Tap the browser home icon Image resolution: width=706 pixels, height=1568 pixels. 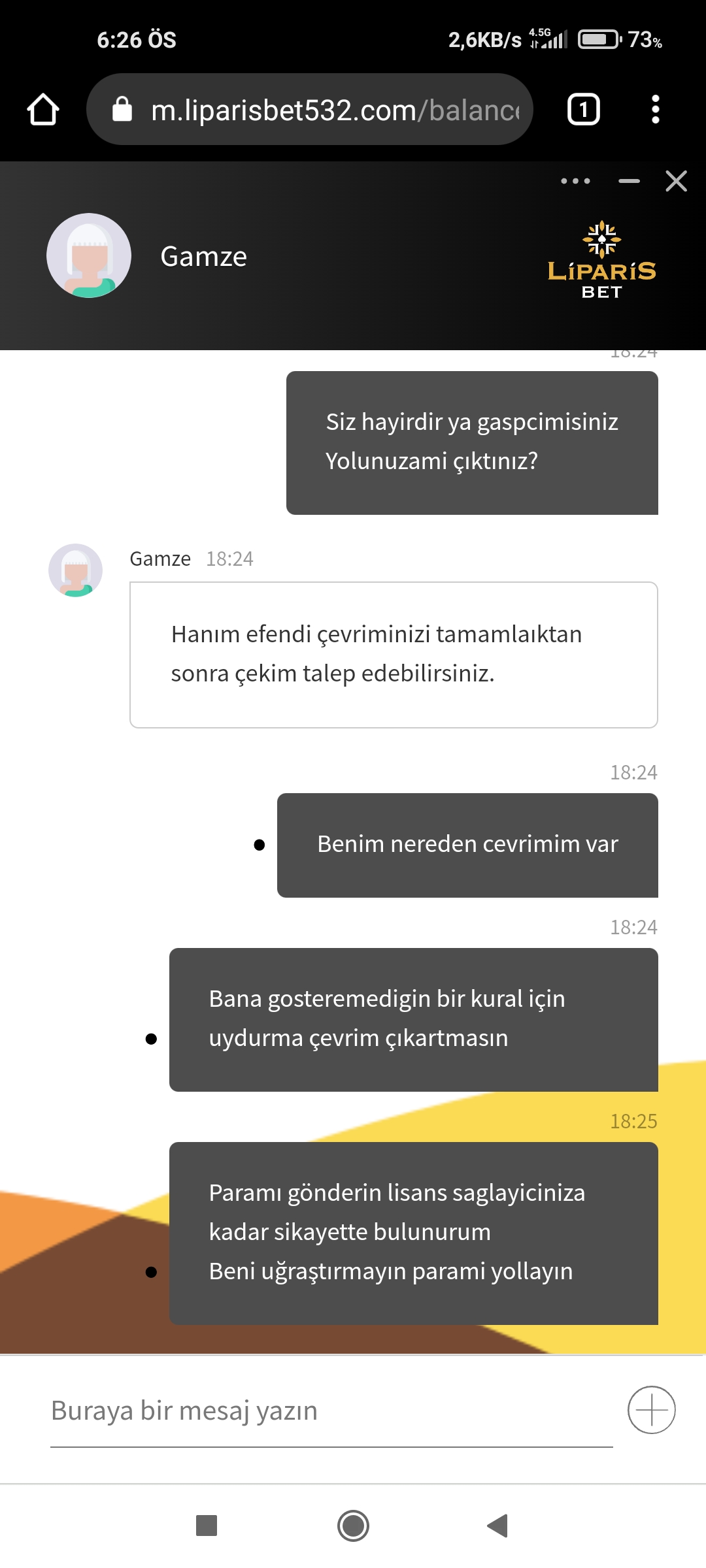pos(43,109)
